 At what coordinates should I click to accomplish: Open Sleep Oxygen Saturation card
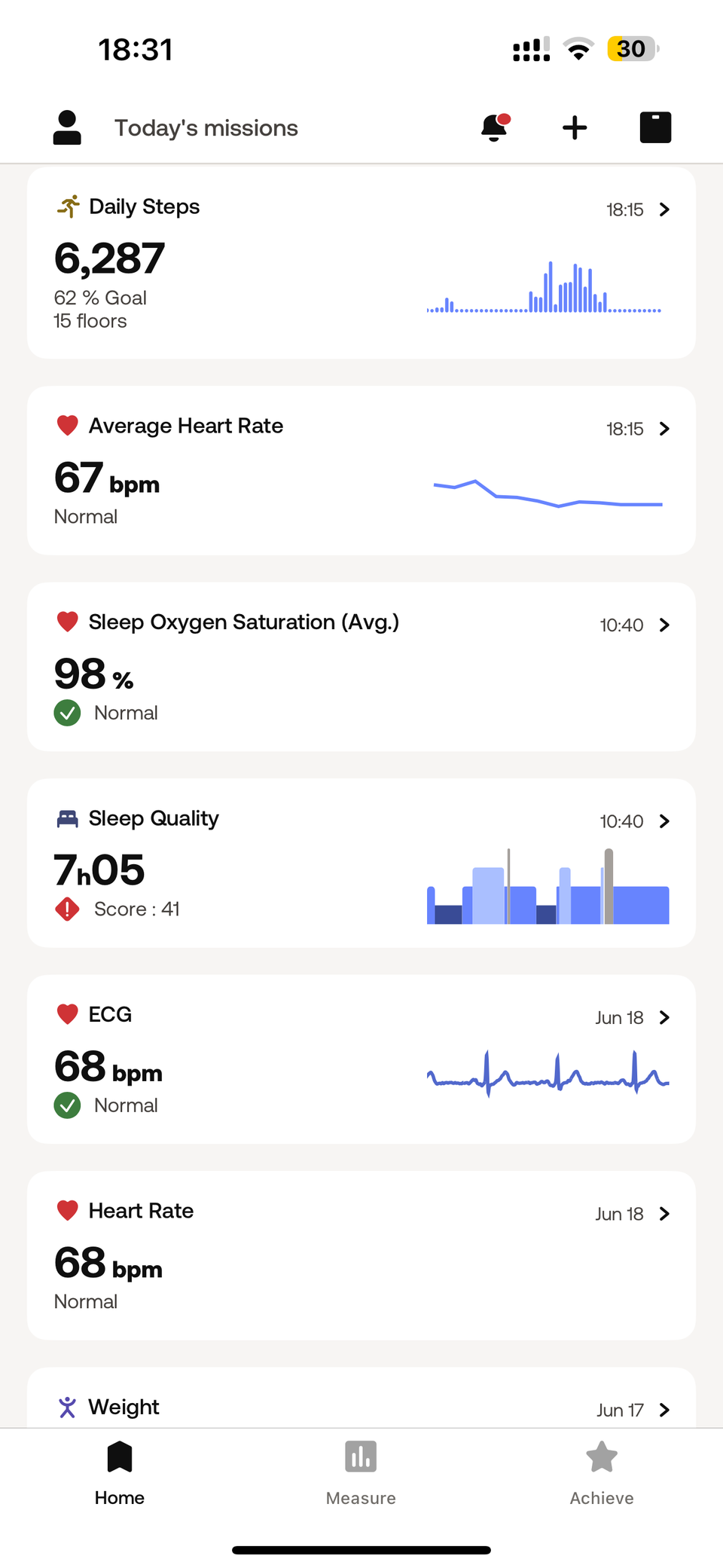(361, 667)
